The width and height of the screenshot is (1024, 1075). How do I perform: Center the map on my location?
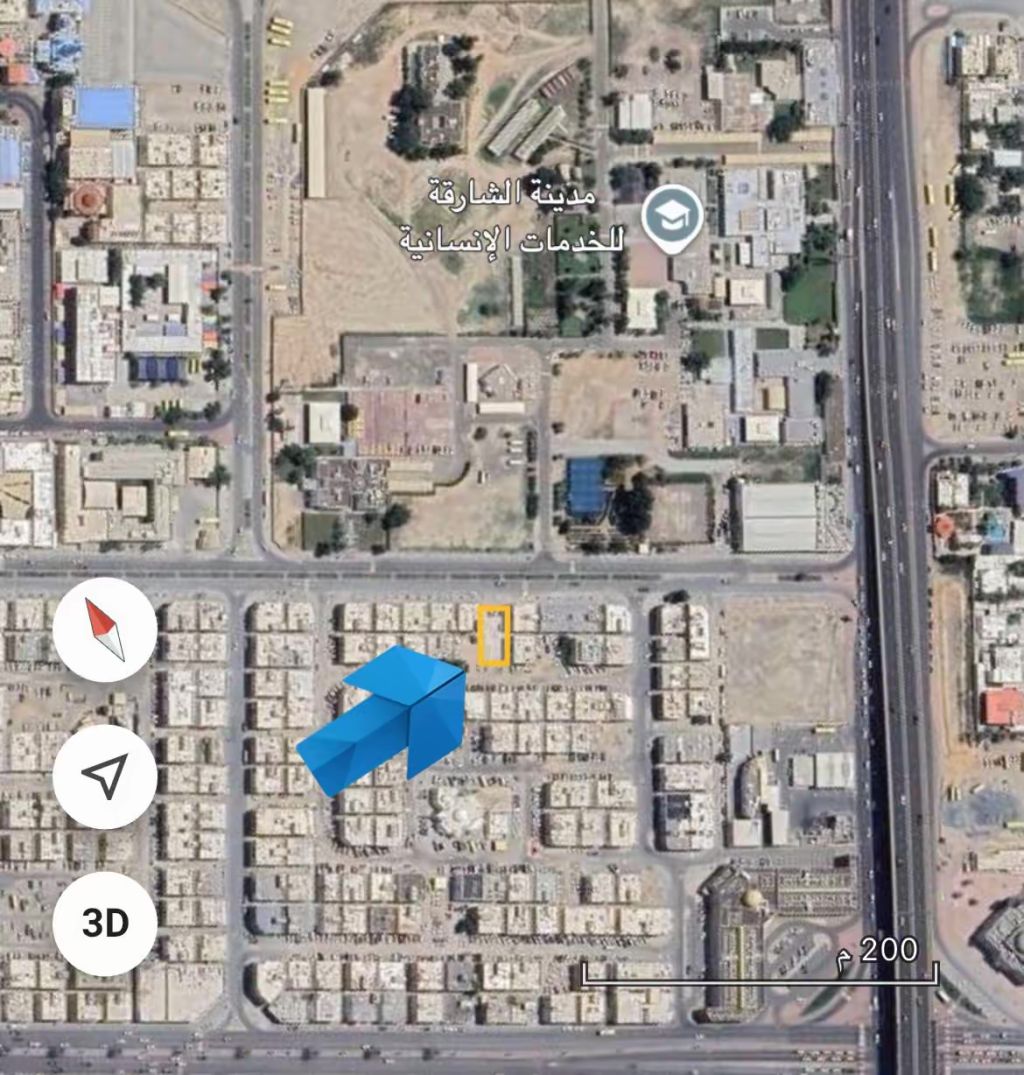coord(105,776)
